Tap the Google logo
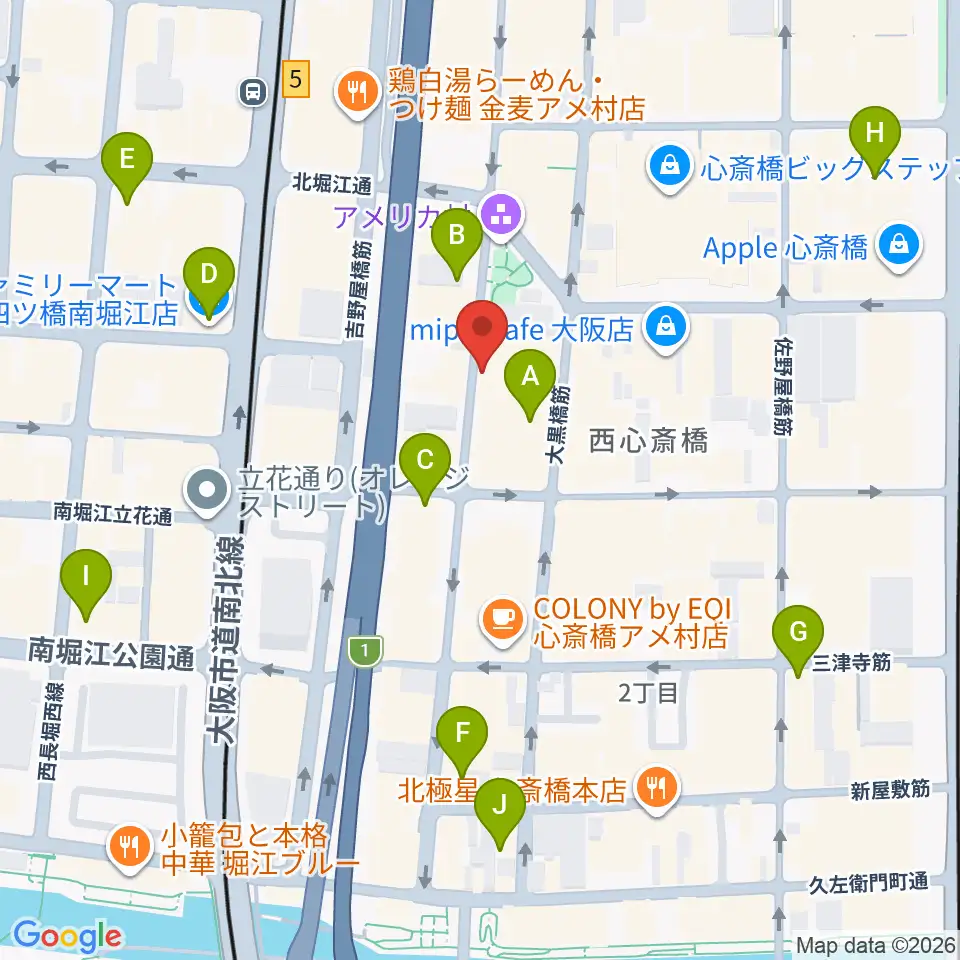 tap(67, 936)
